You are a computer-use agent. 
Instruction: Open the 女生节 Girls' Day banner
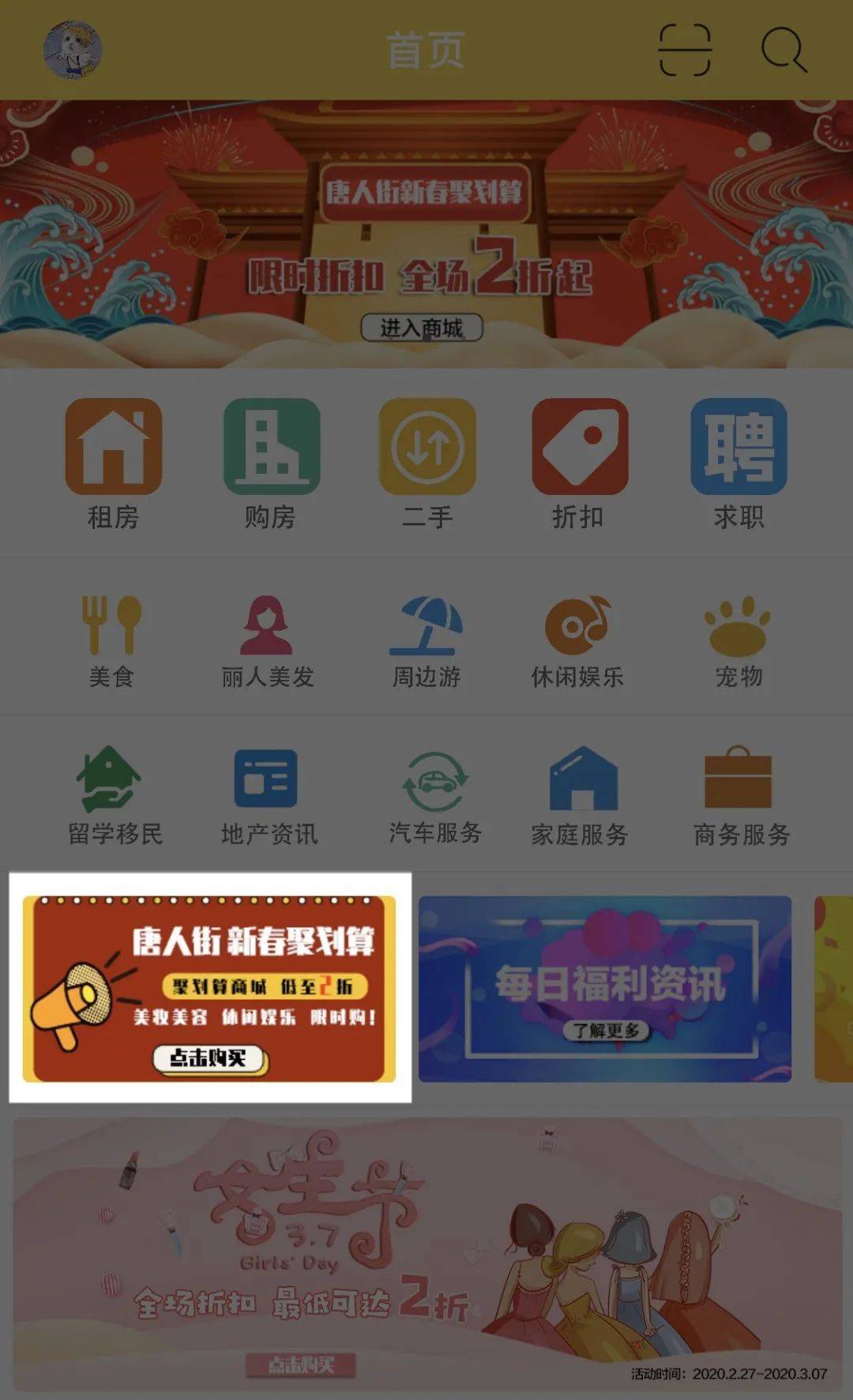(x=426, y=1254)
